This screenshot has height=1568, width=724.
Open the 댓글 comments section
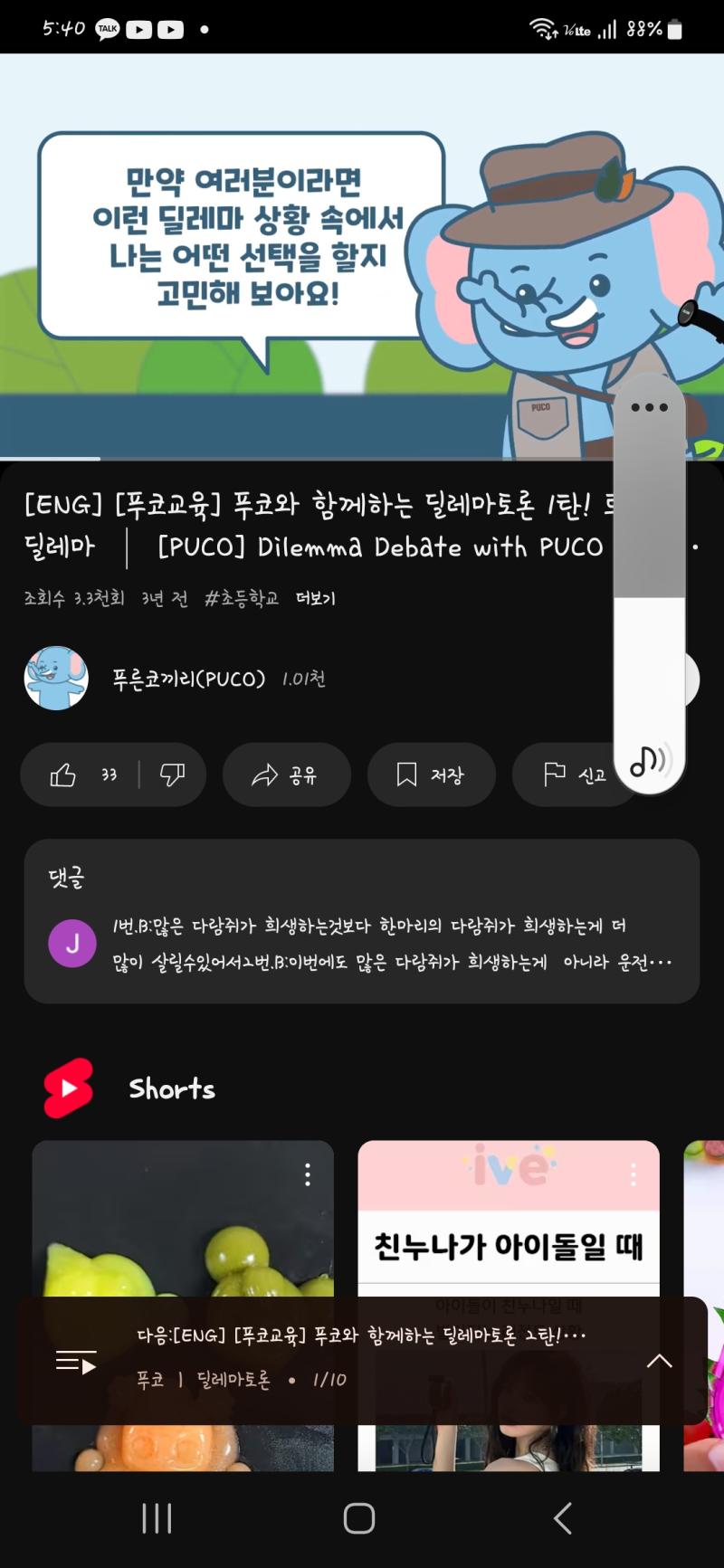(x=361, y=920)
